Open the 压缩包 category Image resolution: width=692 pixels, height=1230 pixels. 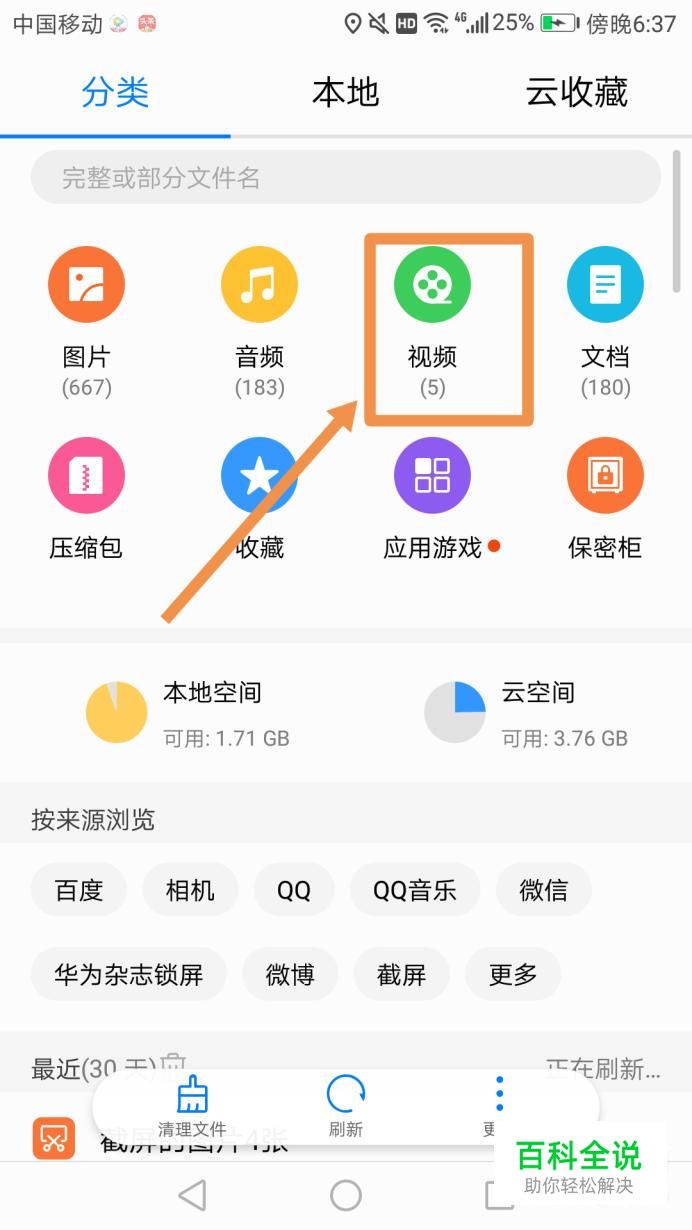tap(86, 499)
